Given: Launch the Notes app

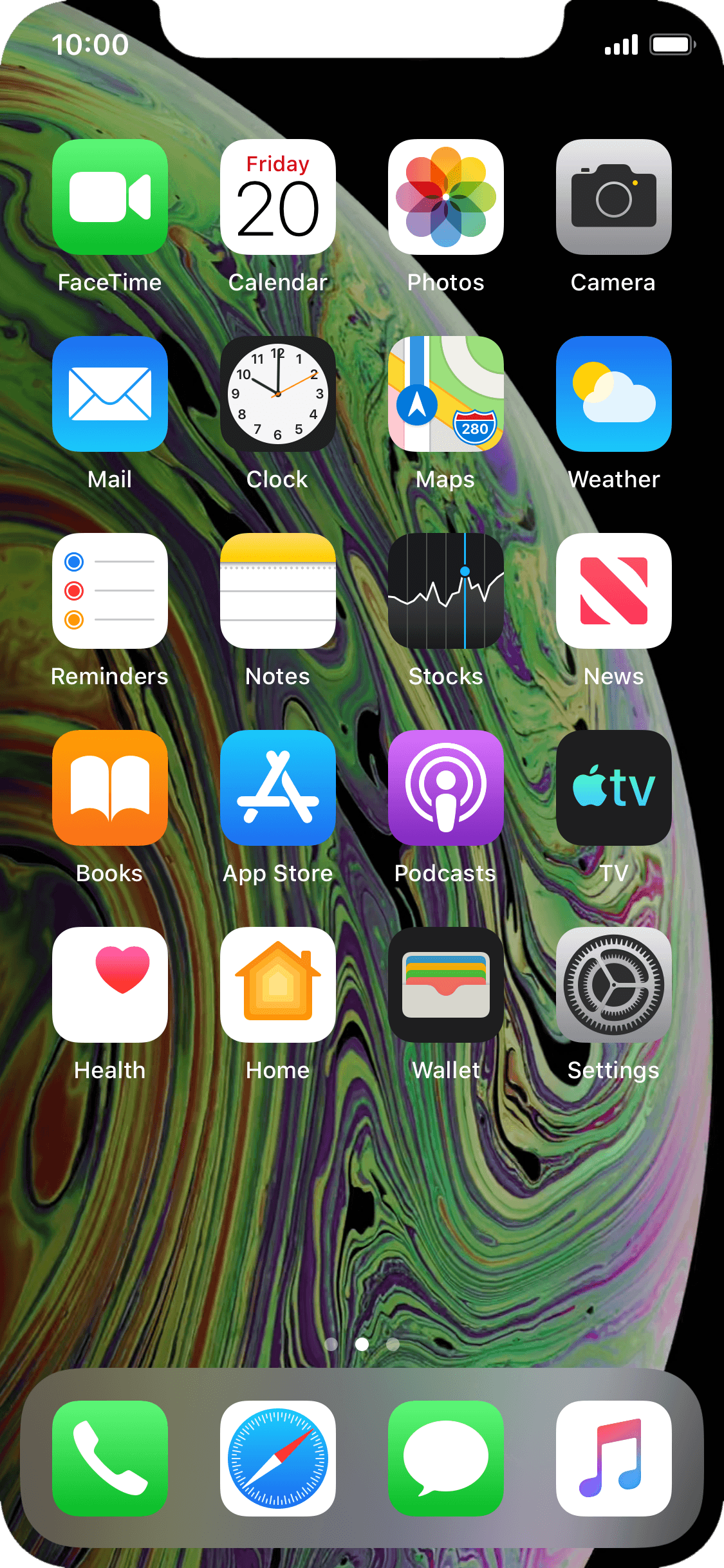Looking at the screenshot, I should 278,591.
